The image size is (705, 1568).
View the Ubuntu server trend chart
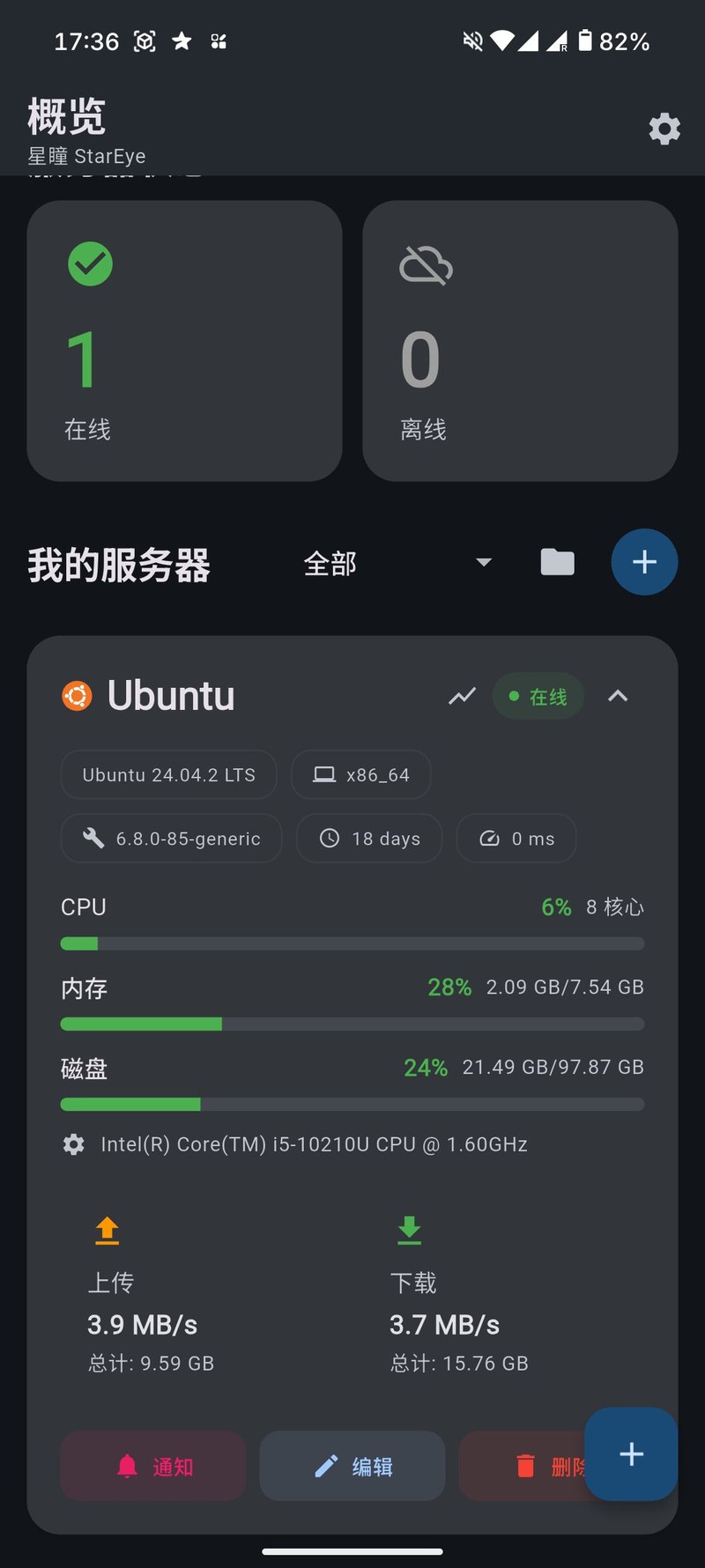[x=462, y=697]
